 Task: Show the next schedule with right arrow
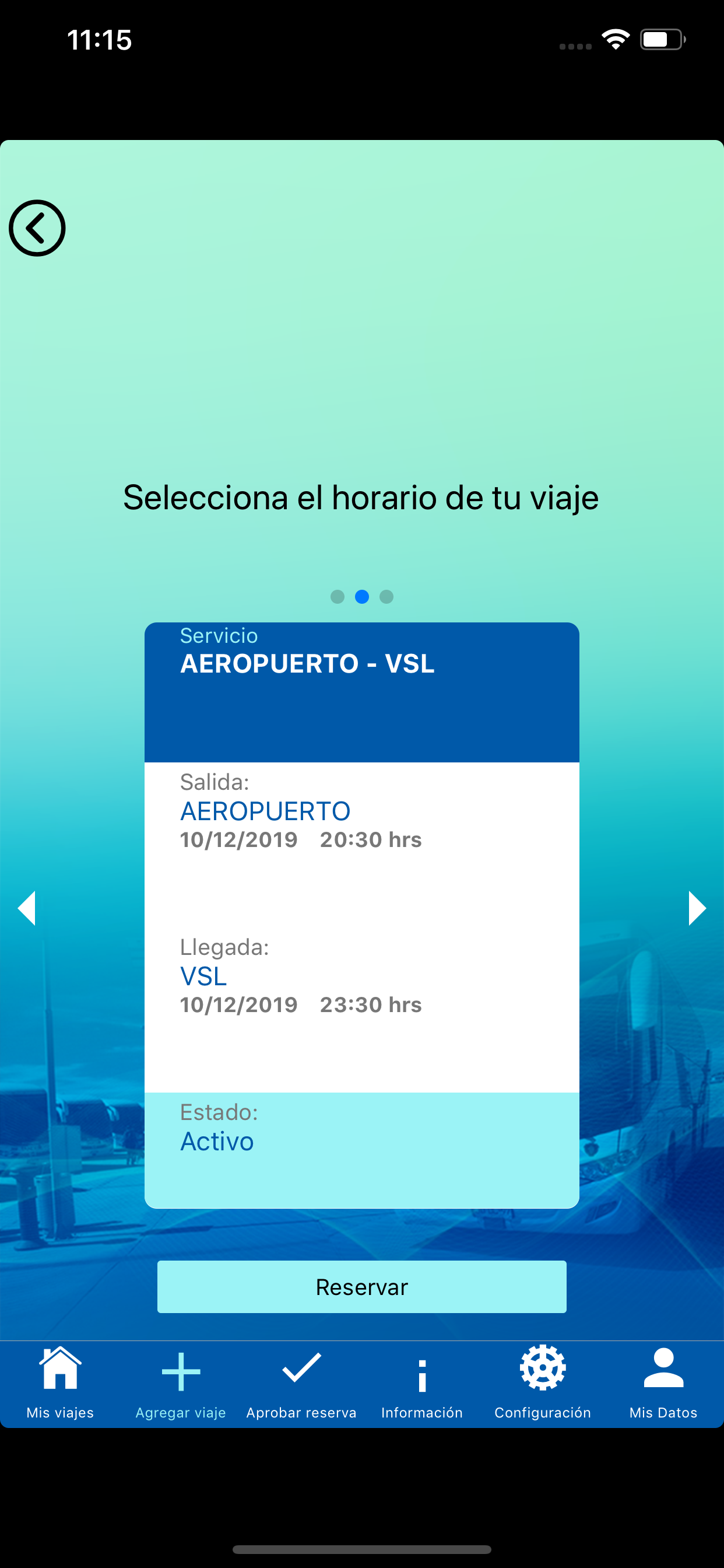pos(697,908)
